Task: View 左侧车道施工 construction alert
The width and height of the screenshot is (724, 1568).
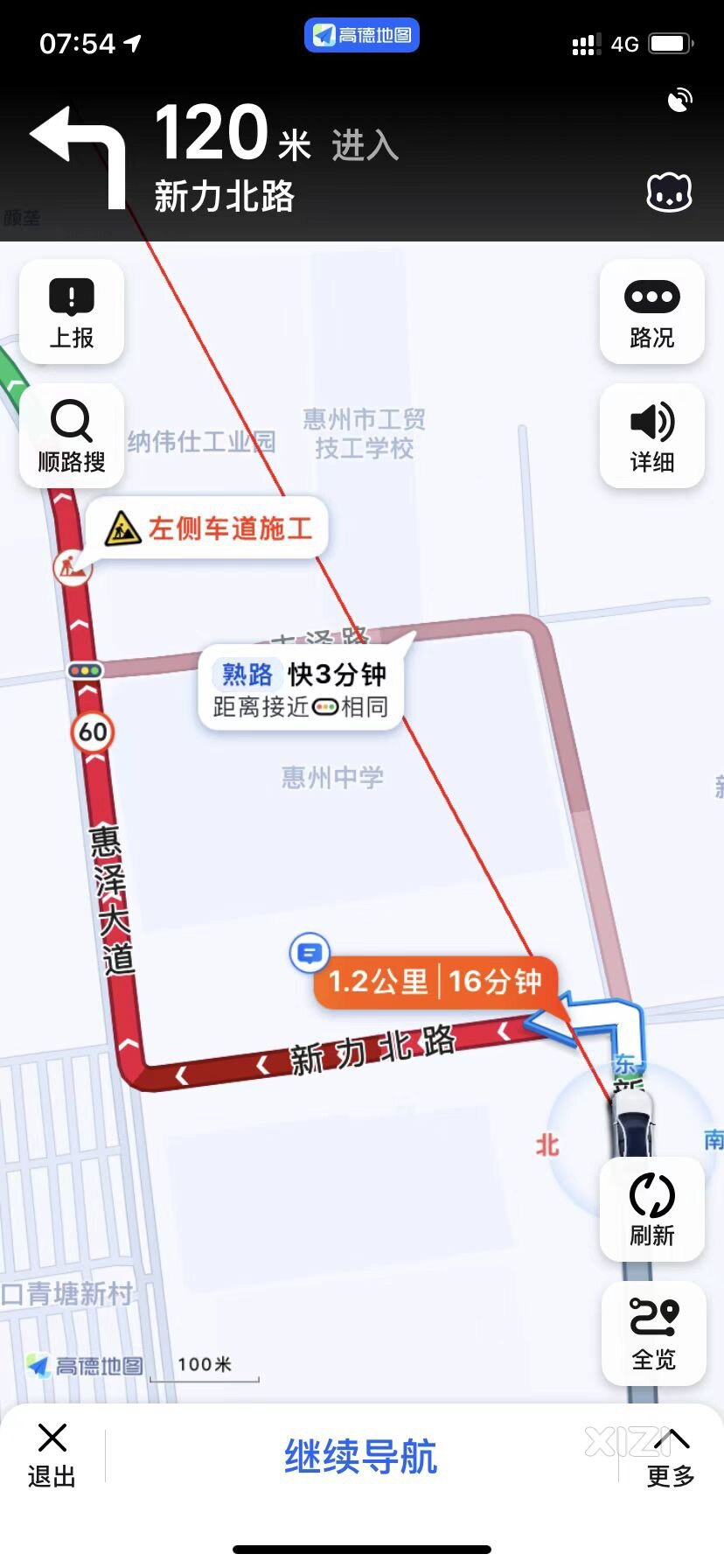Action: pos(208,528)
